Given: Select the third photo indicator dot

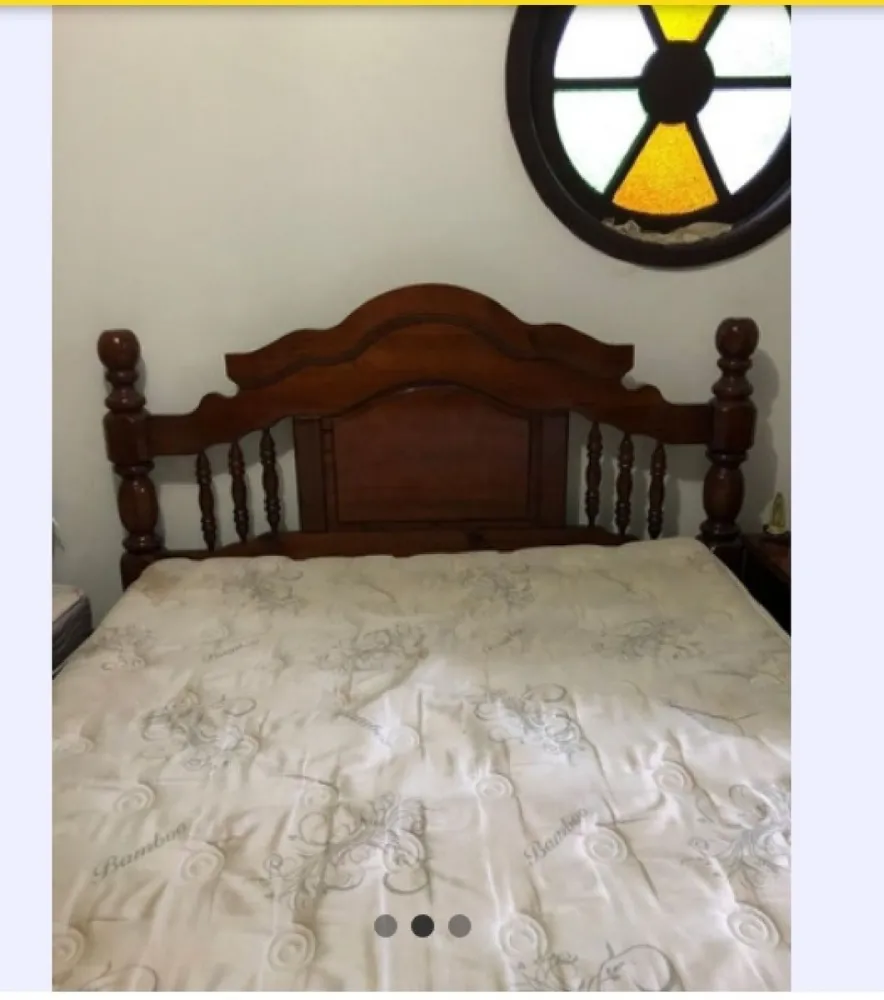Looking at the screenshot, I should pyautogui.click(x=459, y=926).
